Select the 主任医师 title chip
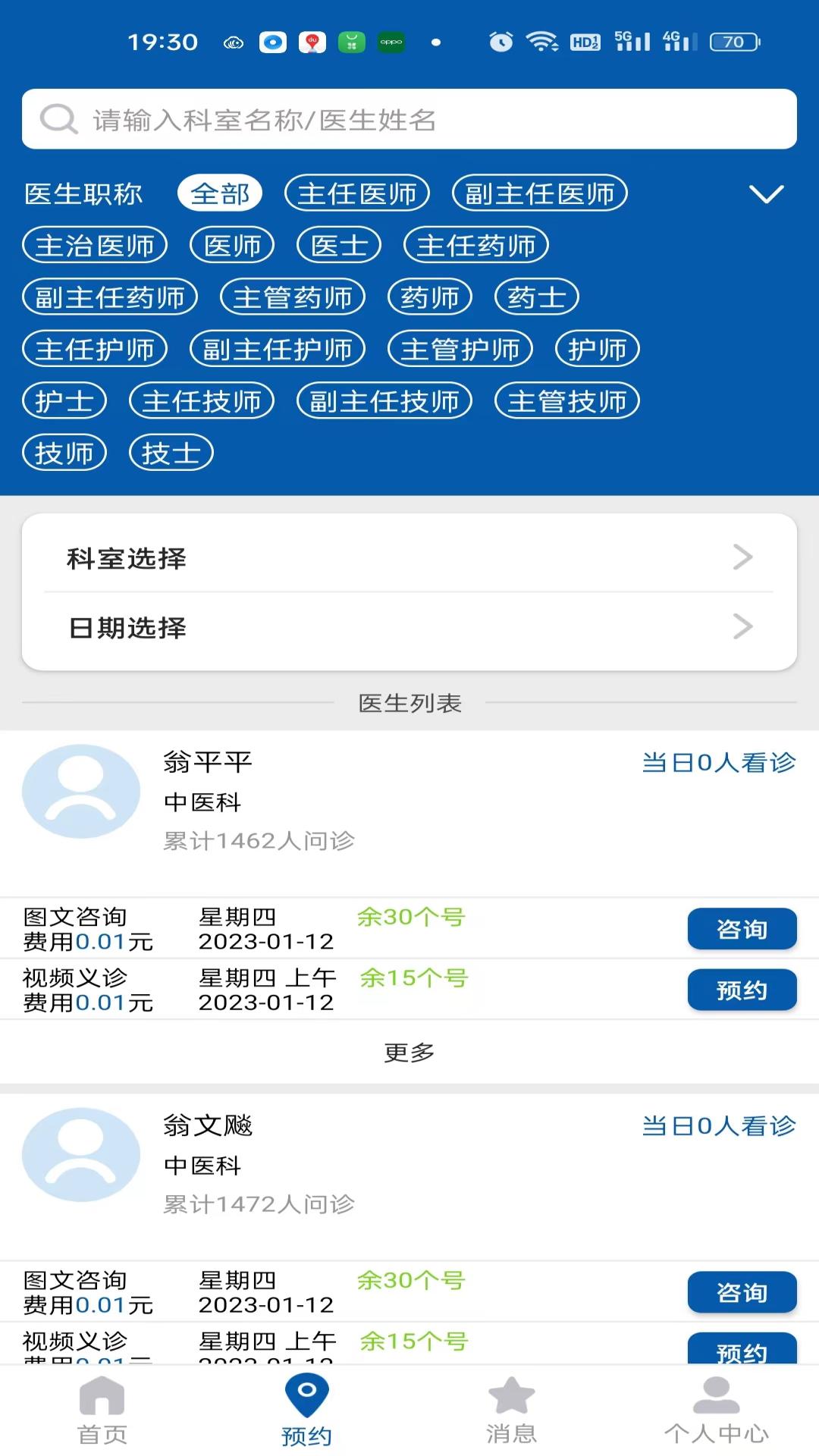The image size is (819, 1456). [x=357, y=193]
